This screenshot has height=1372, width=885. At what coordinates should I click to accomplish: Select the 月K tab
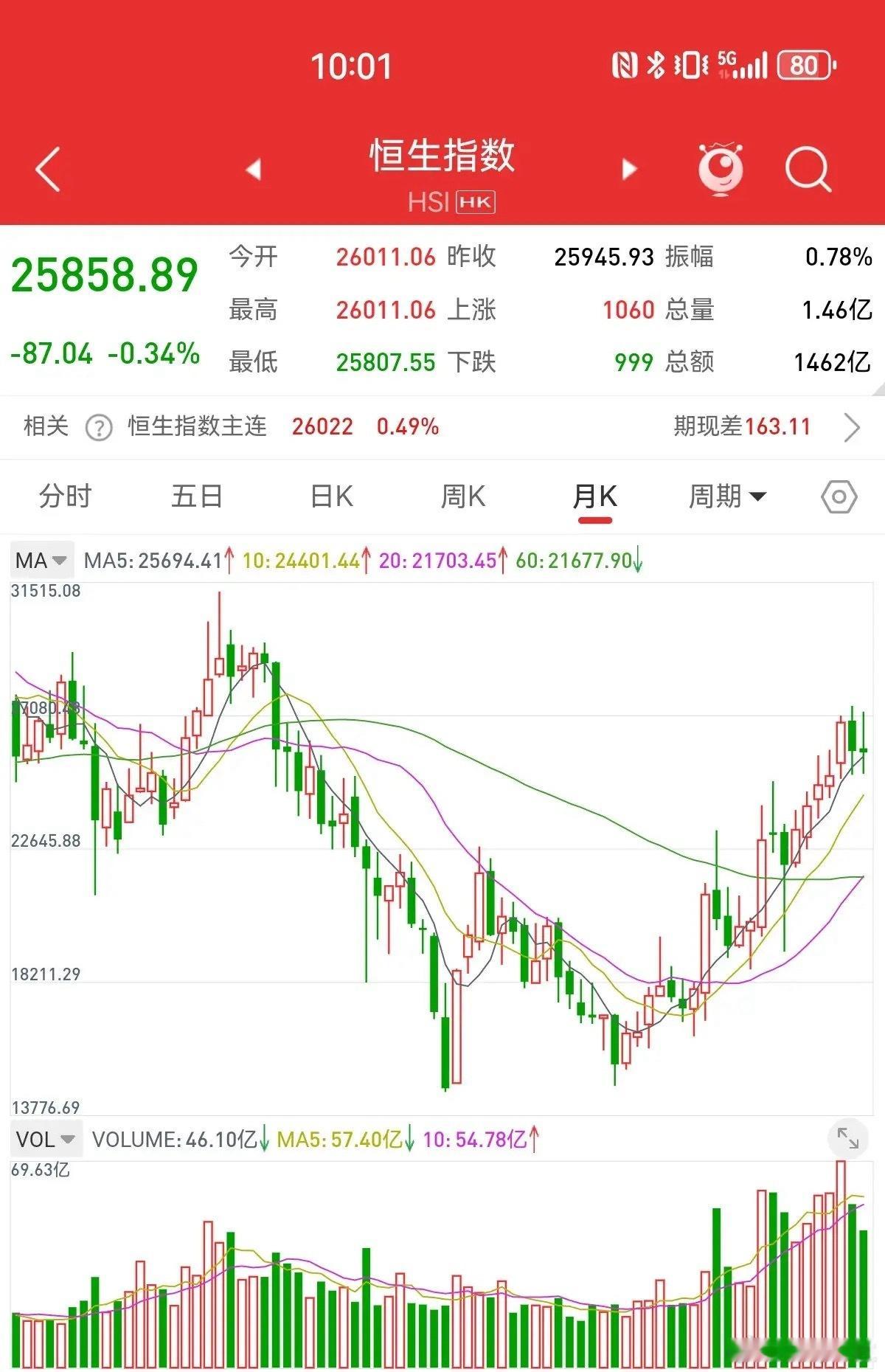pos(596,497)
